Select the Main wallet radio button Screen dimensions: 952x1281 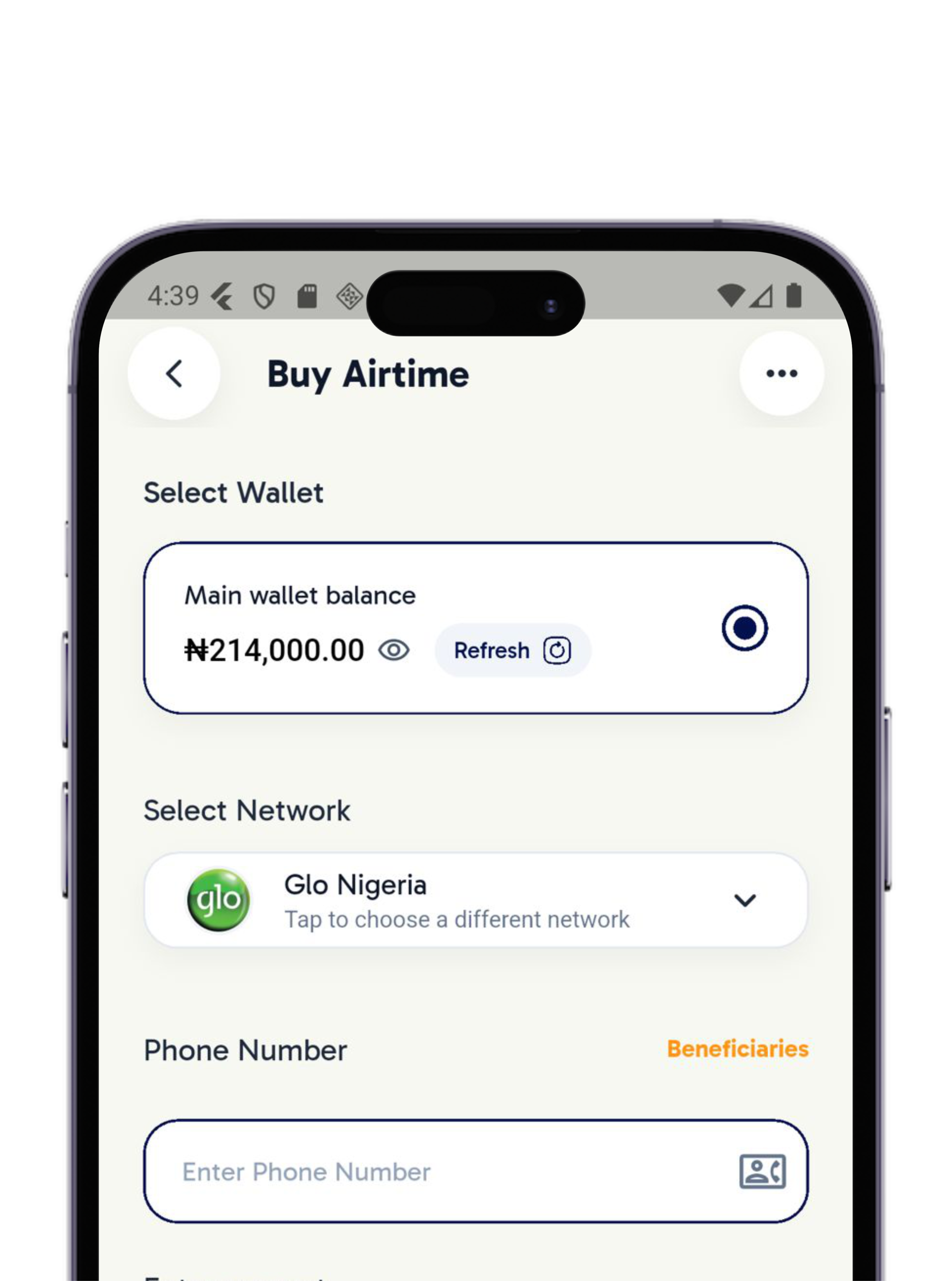click(744, 628)
